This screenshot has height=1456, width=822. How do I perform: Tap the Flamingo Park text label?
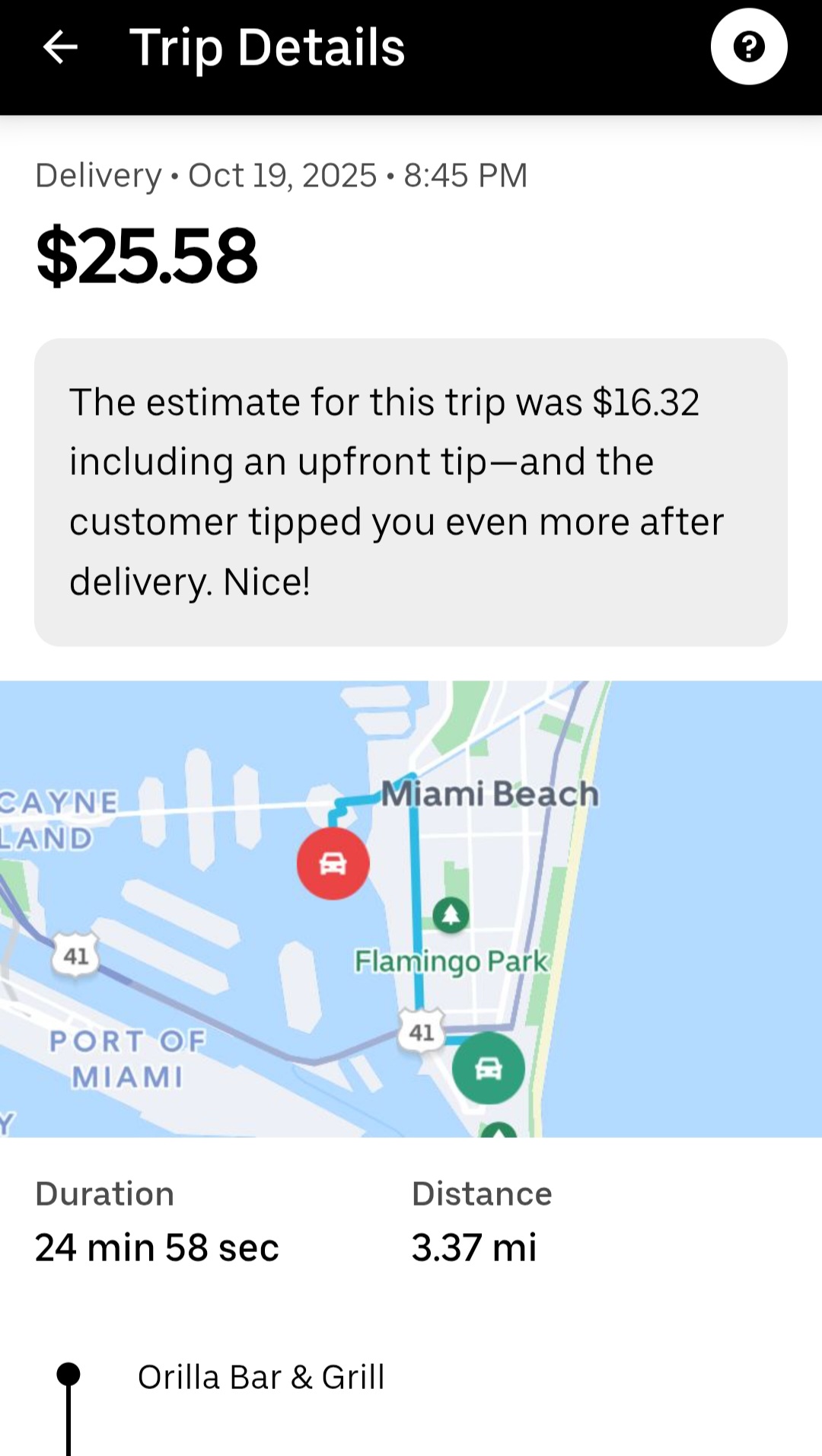point(451,963)
